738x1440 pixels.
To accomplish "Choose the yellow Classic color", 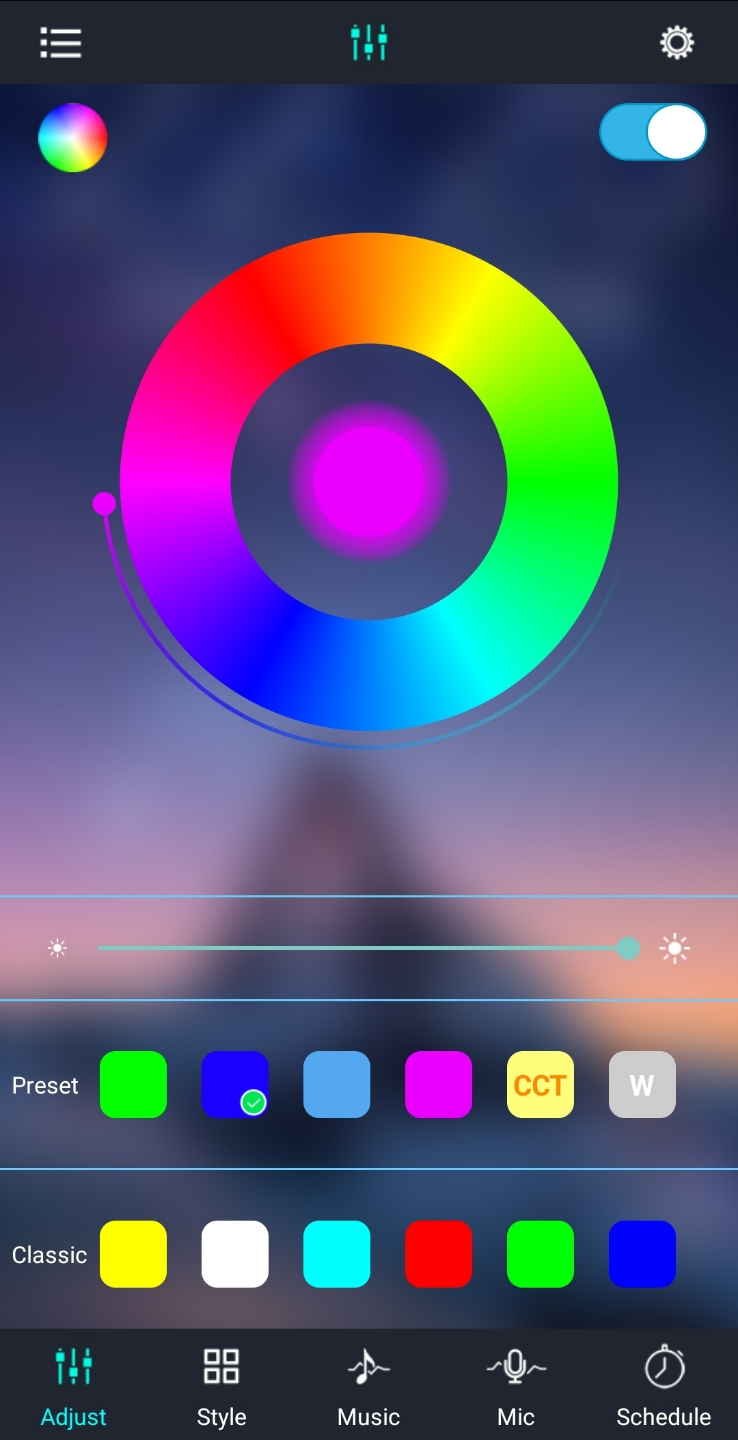I will pyautogui.click(x=133, y=1254).
